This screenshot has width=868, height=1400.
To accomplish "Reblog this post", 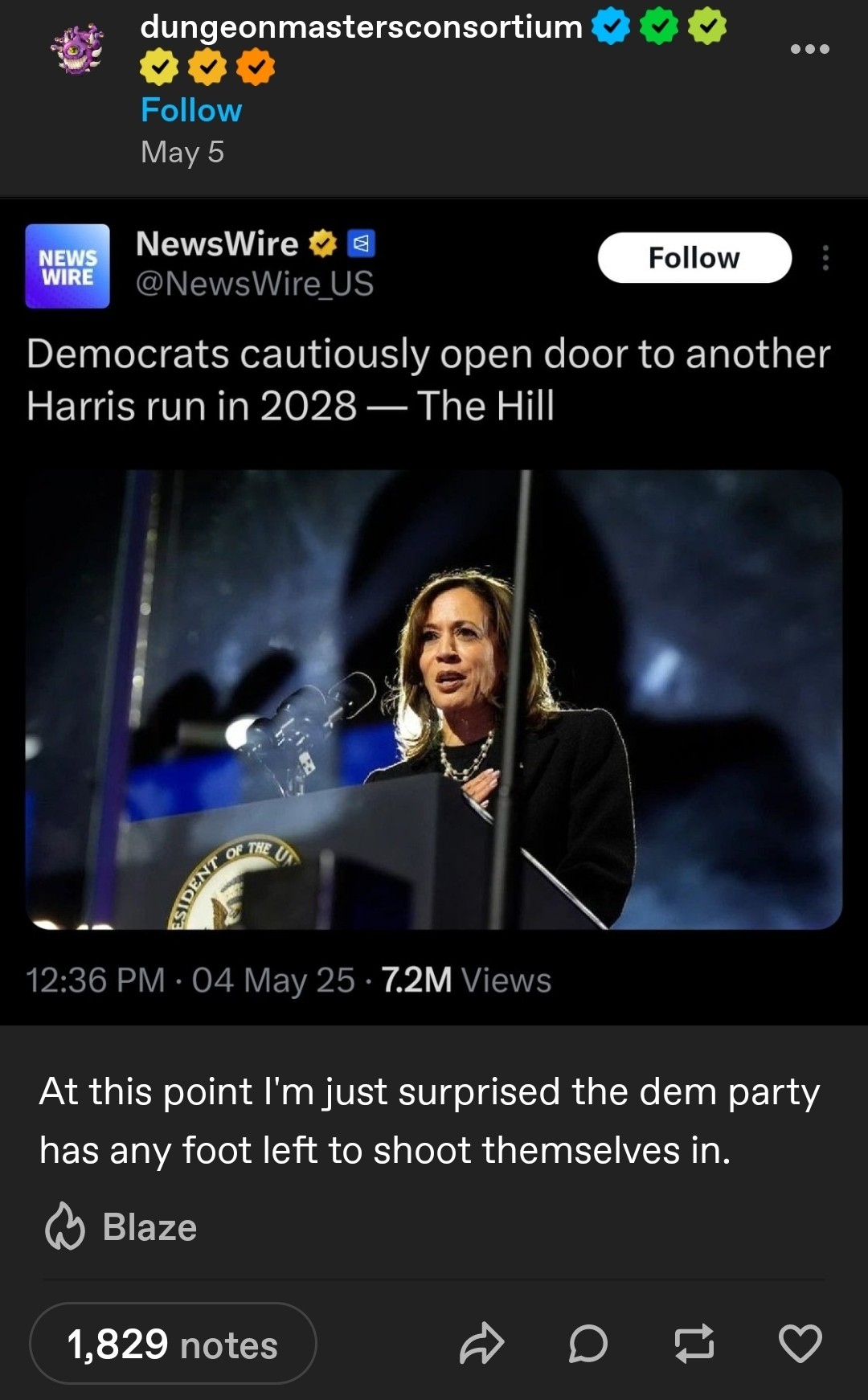I will click(x=694, y=1344).
